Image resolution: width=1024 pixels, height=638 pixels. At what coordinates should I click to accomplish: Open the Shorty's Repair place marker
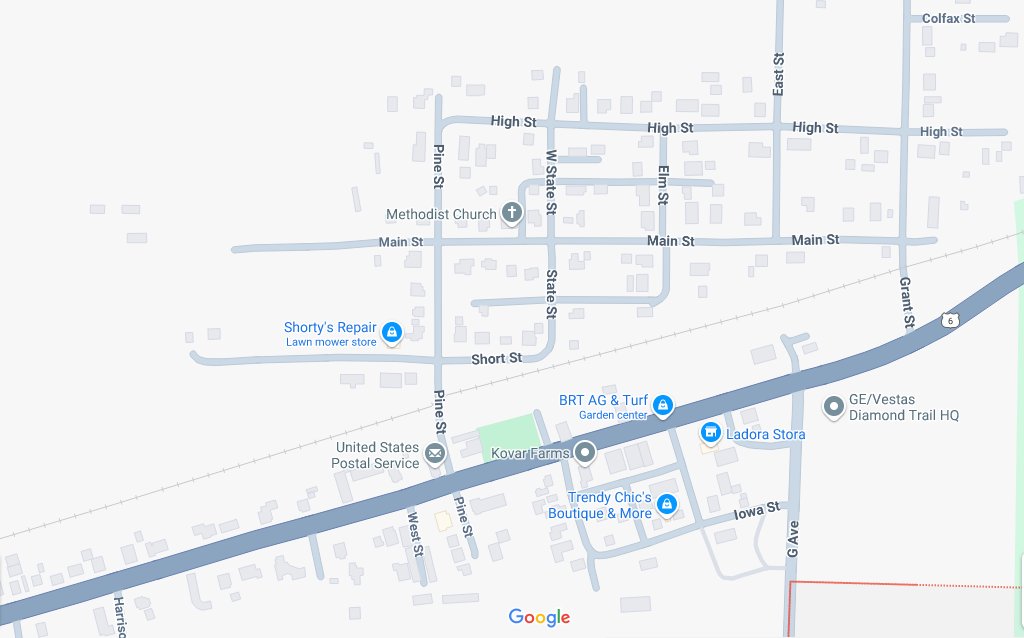pyautogui.click(x=392, y=331)
